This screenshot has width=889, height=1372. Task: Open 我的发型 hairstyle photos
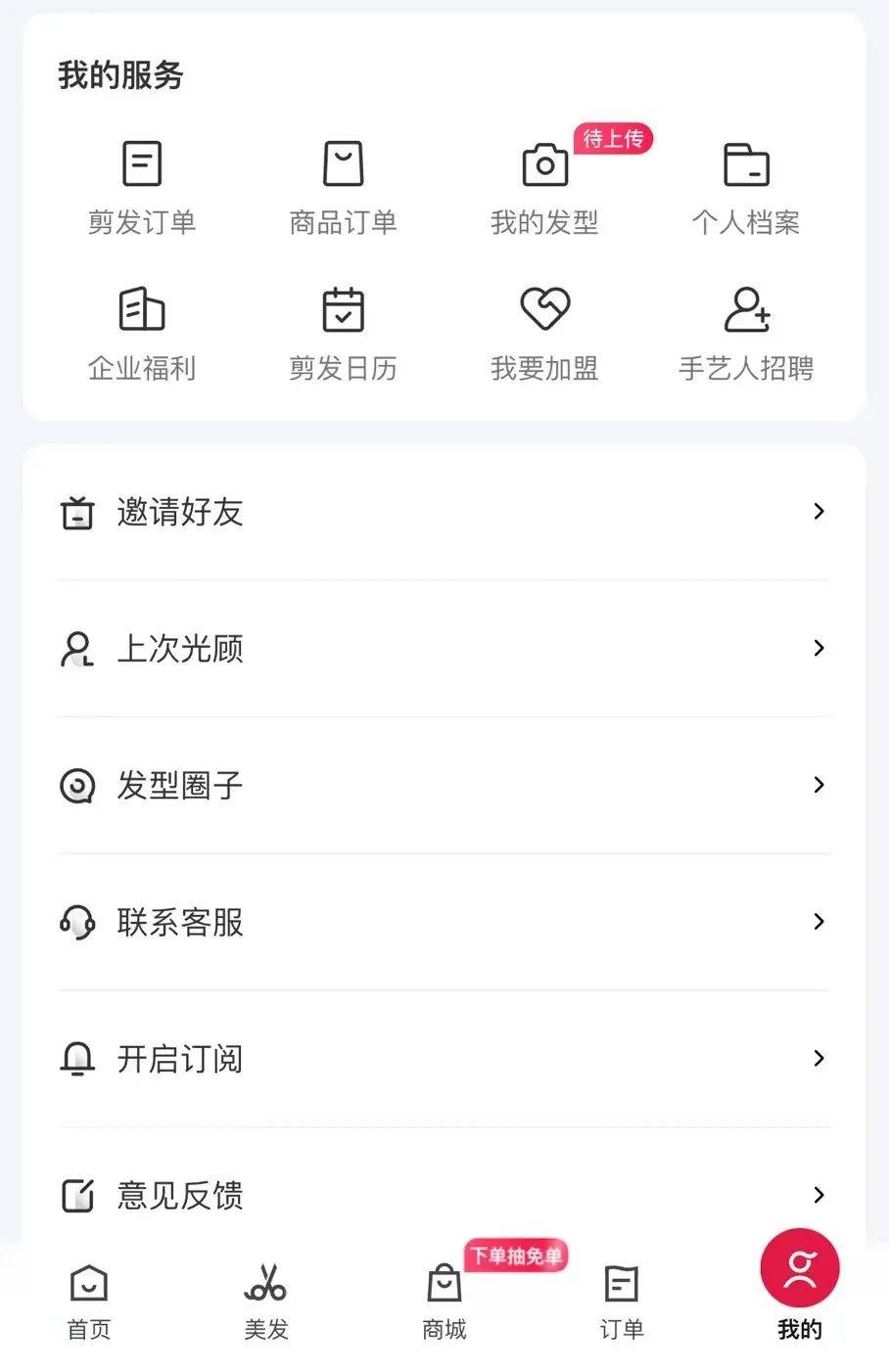[x=544, y=188]
